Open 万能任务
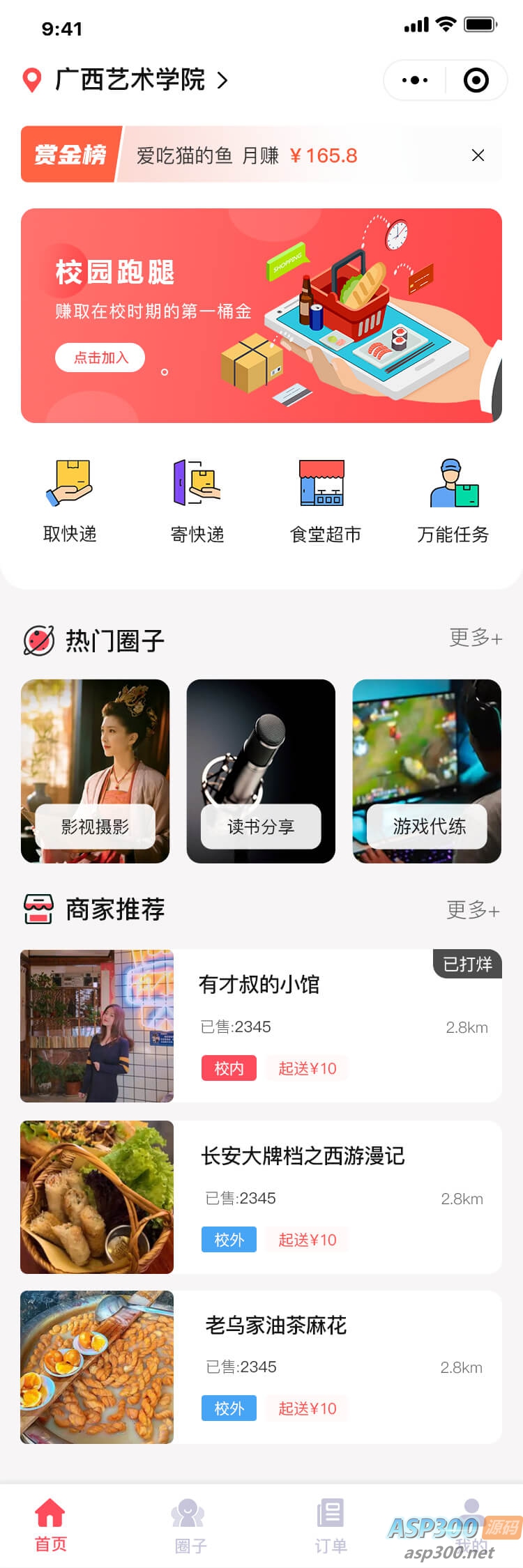The height and width of the screenshot is (1568, 523). coord(453,500)
